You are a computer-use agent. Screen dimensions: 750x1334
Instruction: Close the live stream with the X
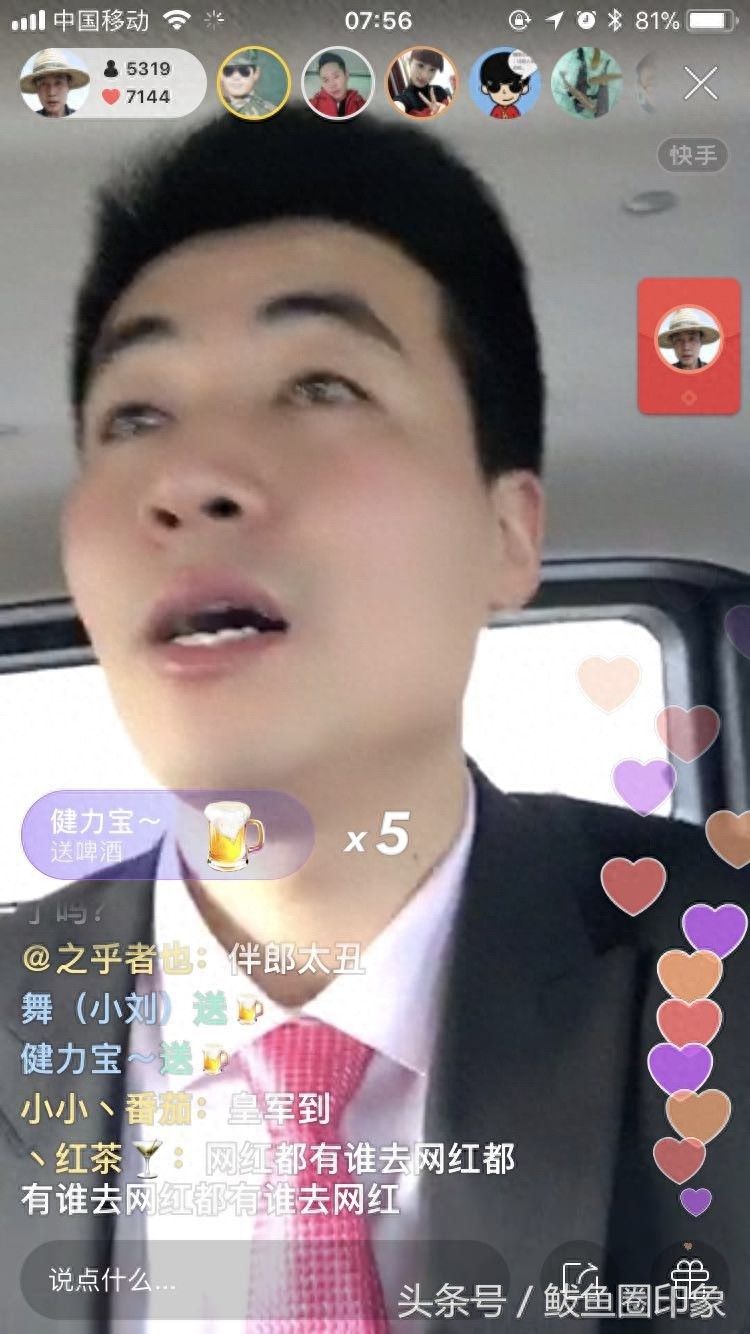[x=700, y=84]
